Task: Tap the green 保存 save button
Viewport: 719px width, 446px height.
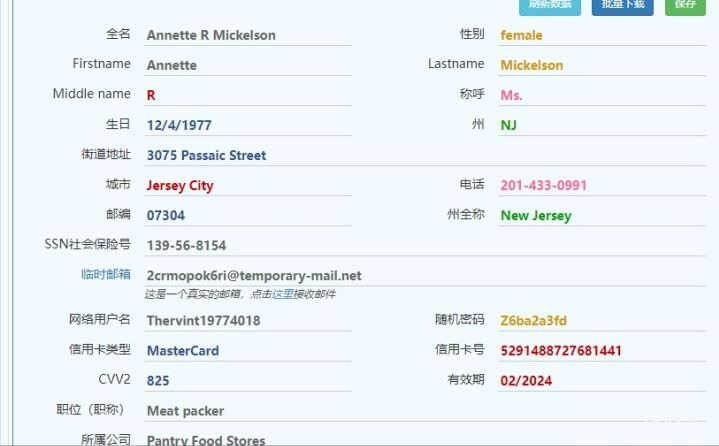Action: point(685,5)
